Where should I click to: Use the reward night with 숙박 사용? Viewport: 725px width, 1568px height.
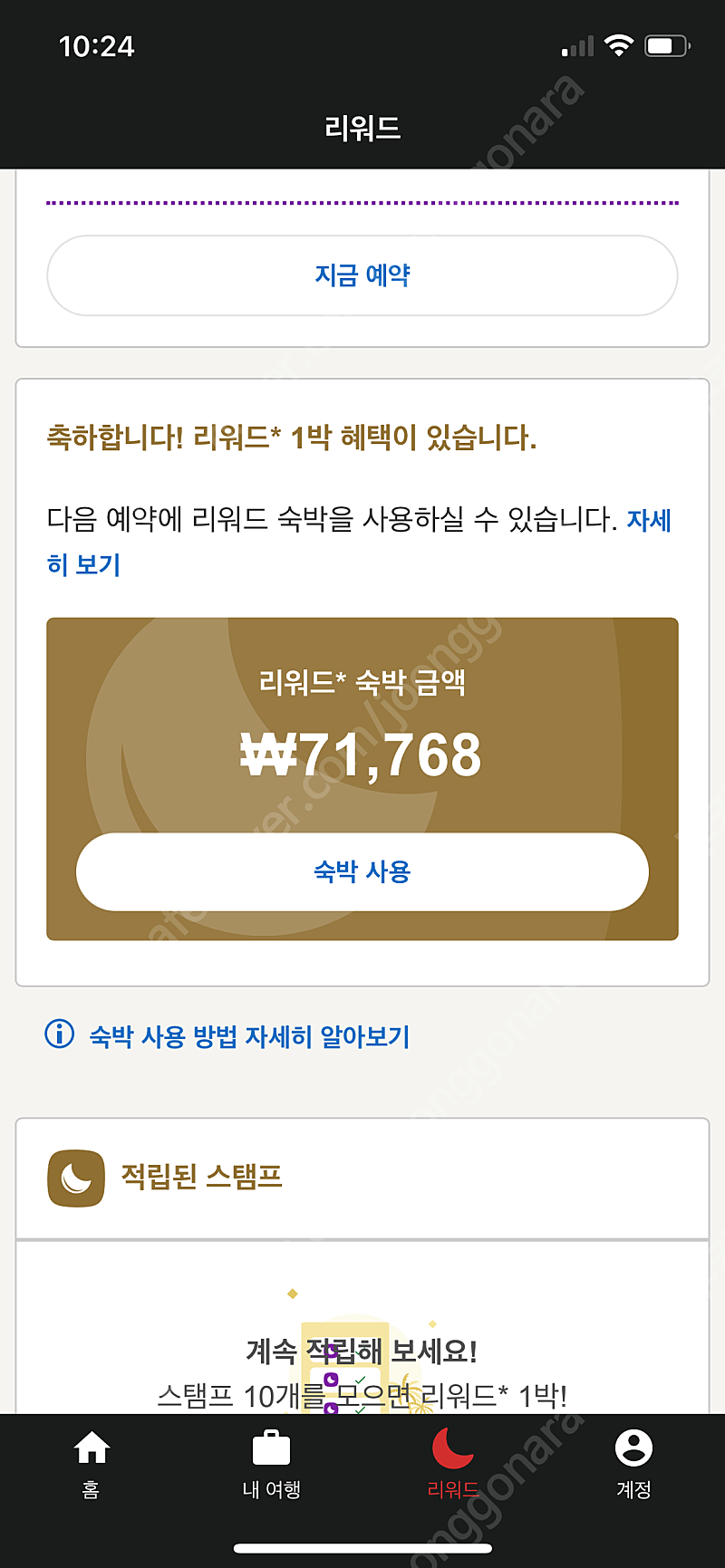coord(362,871)
